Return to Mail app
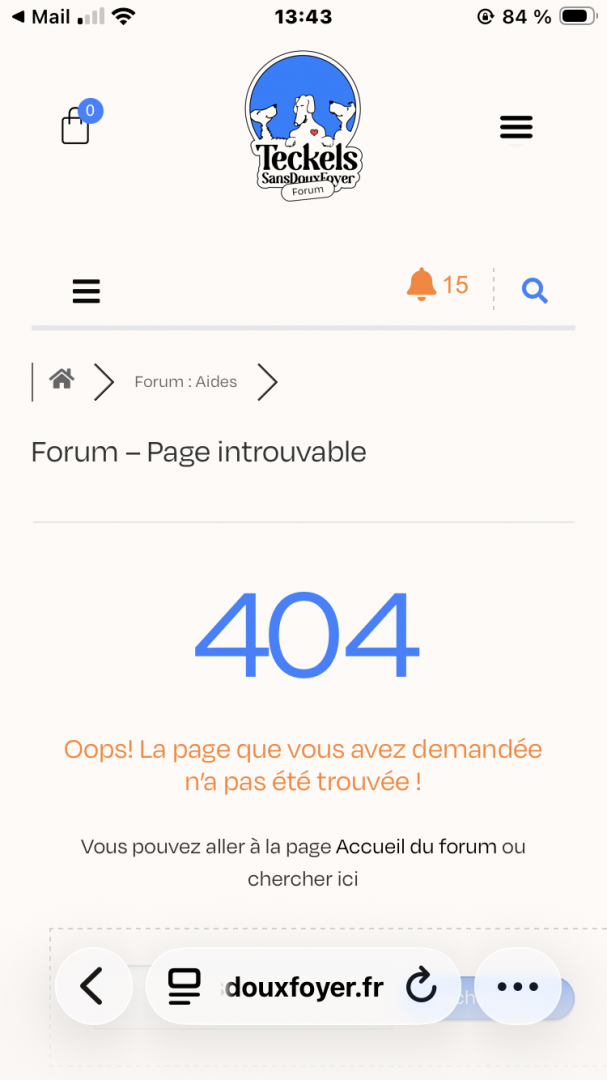 [x=40, y=16]
